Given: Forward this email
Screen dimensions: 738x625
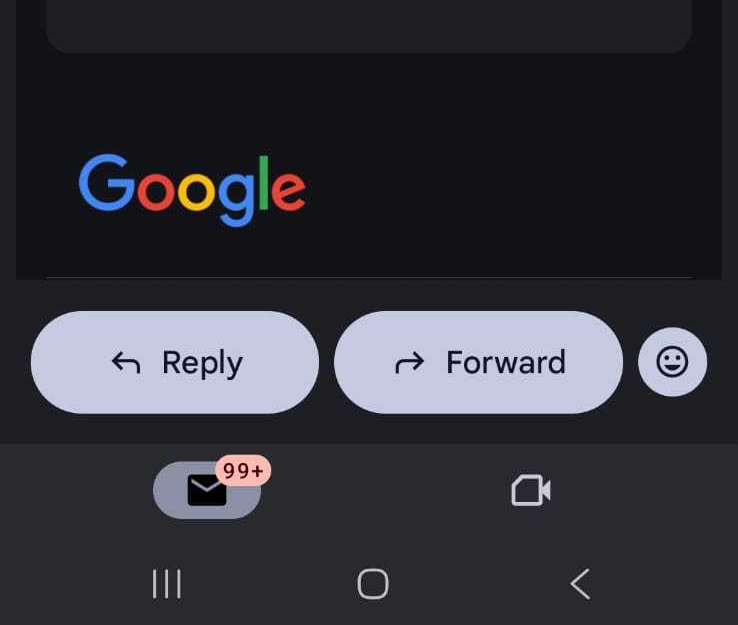Looking at the screenshot, I should [478, 362].
